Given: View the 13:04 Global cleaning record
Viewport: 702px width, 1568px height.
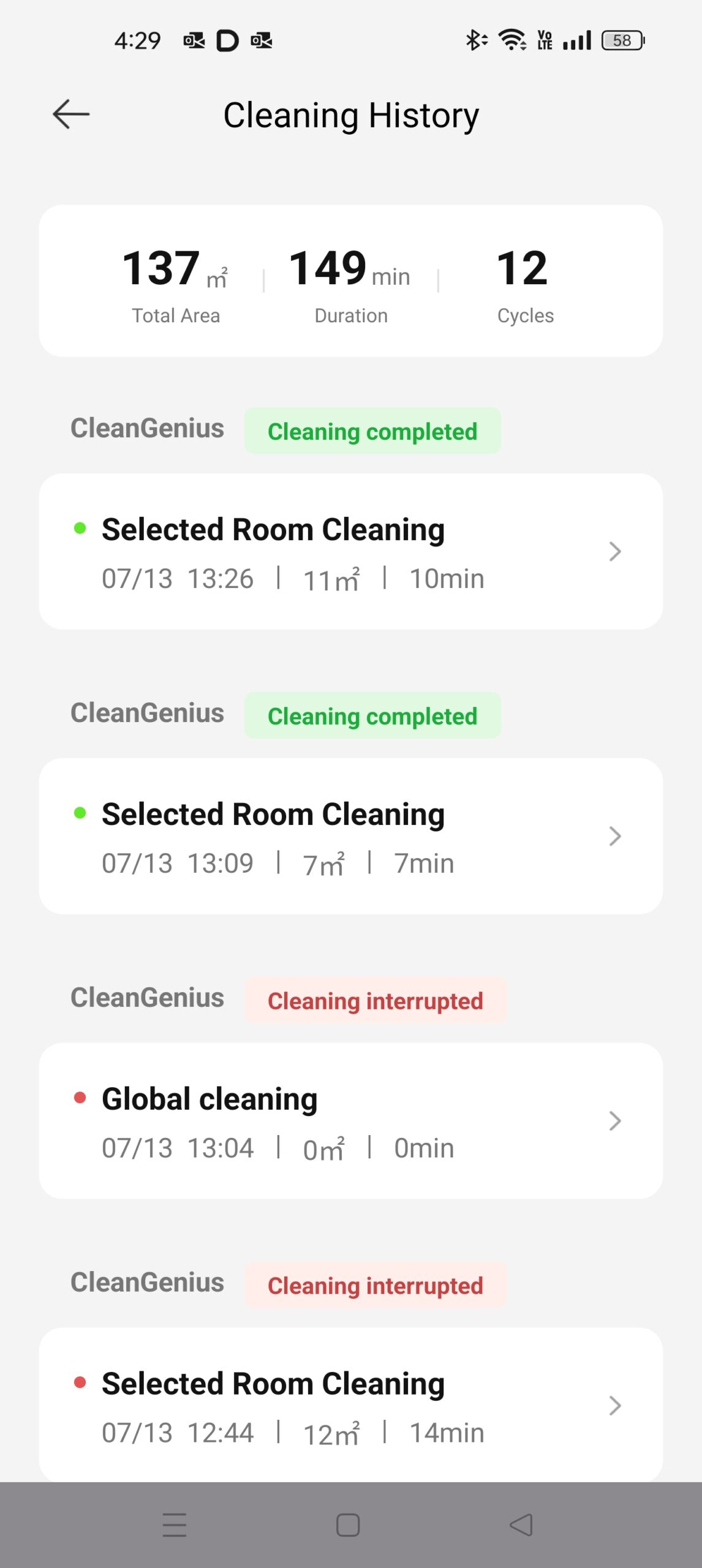Looking at the screenshot, I should [x=350, y=1121].
